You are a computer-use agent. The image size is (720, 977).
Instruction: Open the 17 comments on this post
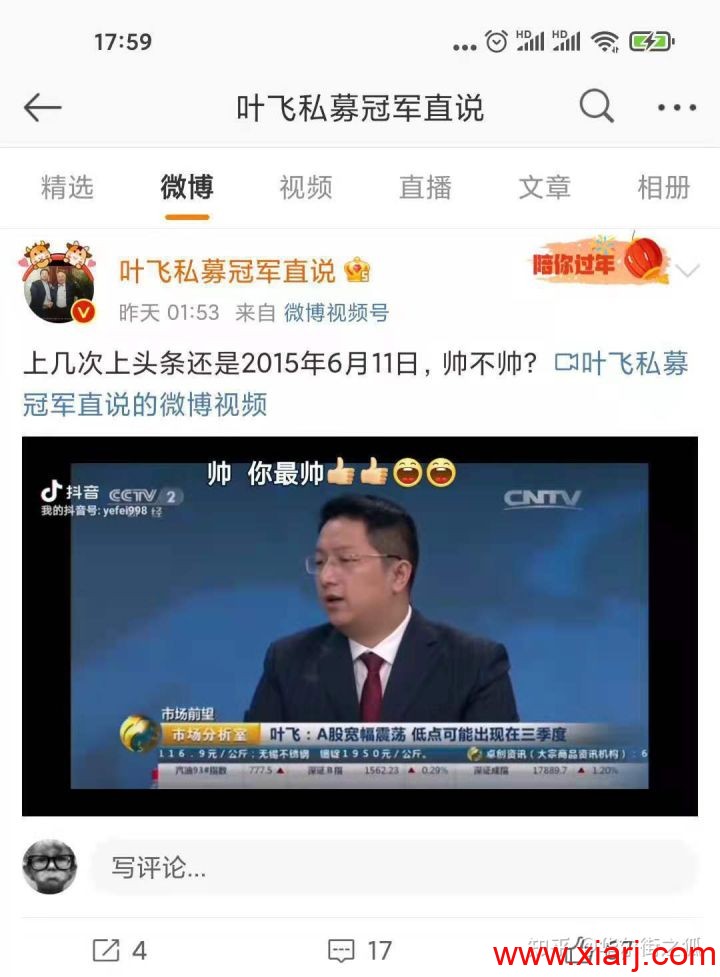[360, 950]
